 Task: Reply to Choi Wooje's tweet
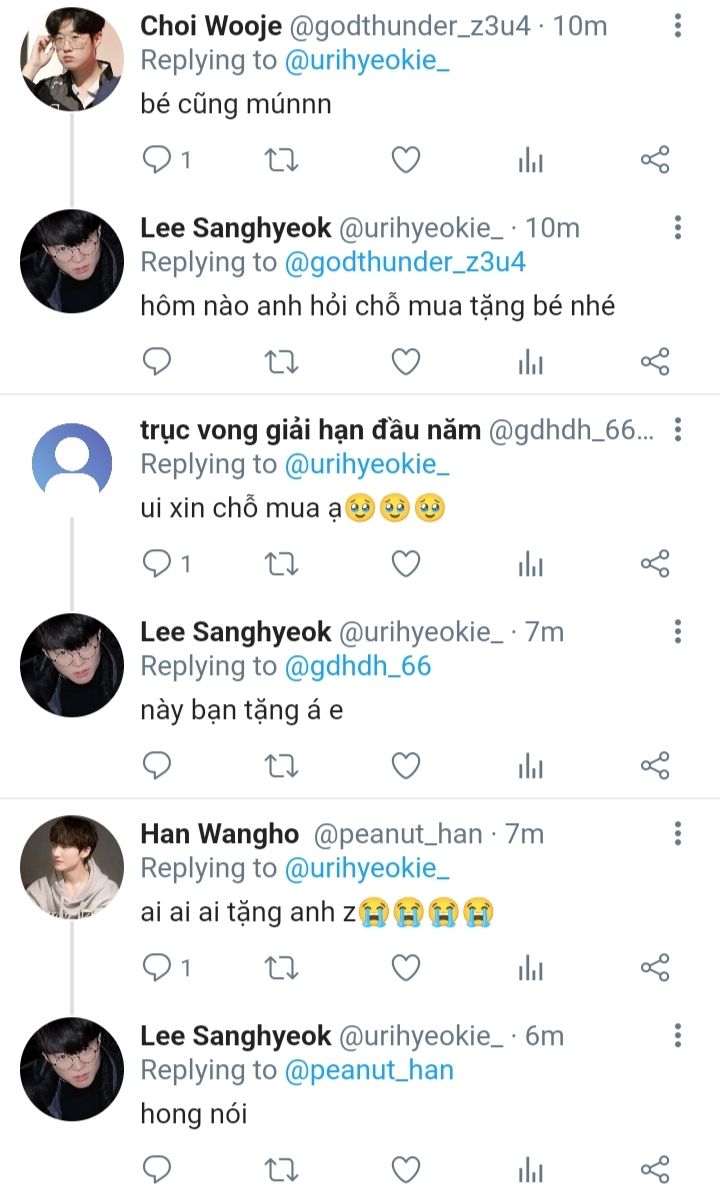[158, 160]
